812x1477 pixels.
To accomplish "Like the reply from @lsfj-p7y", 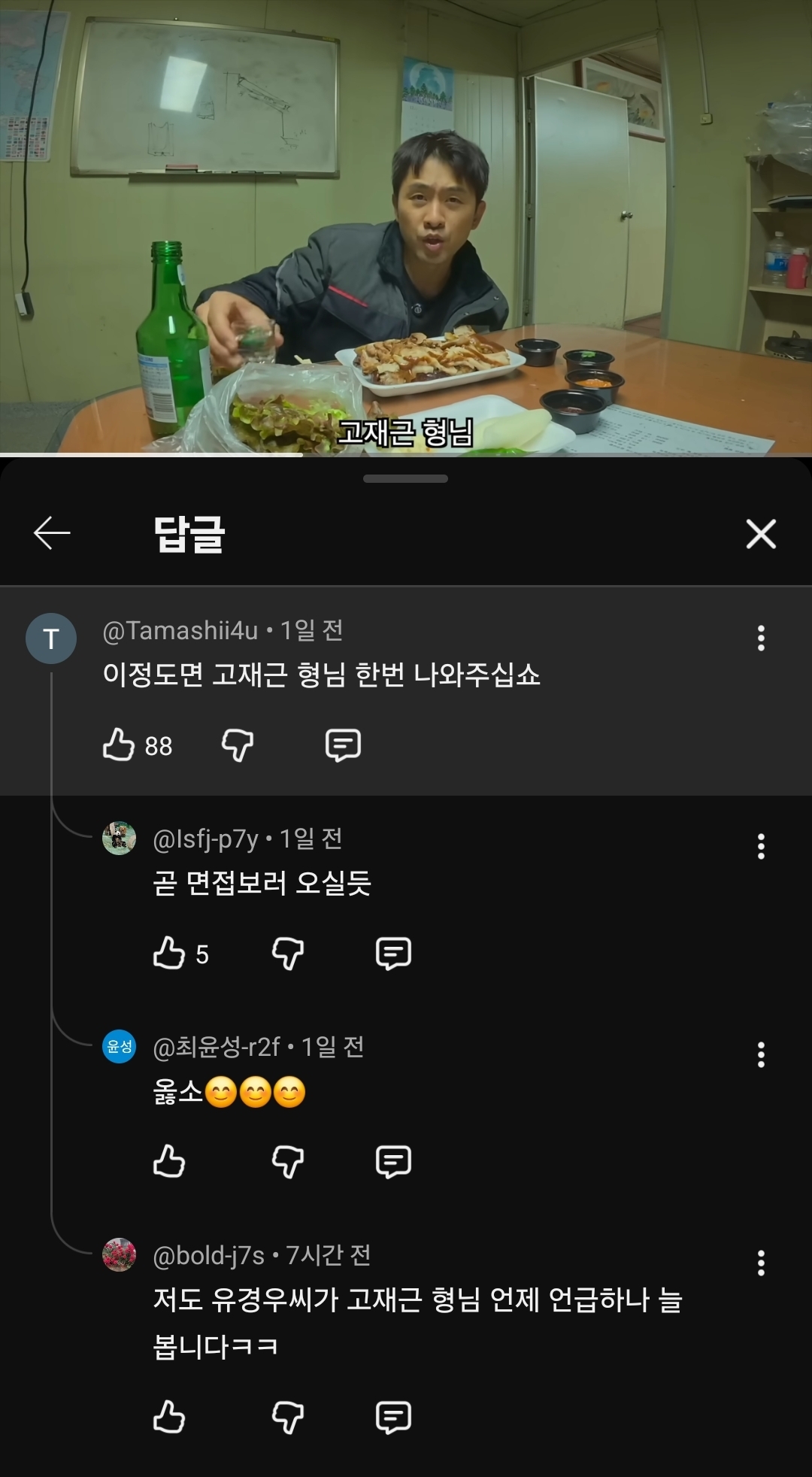I will click(169, 954).
